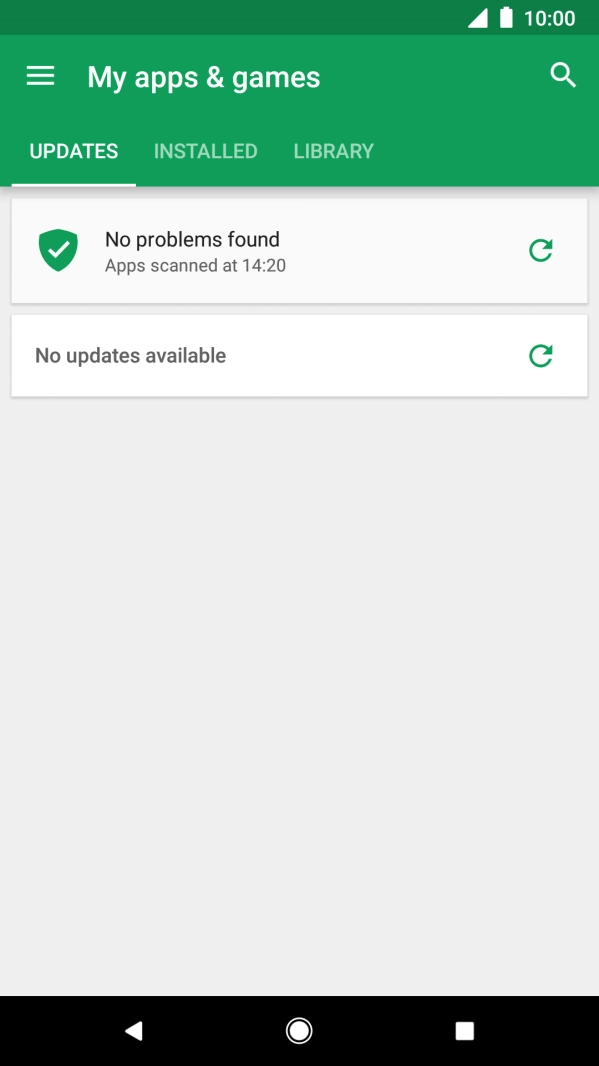Viewport: 599px width, 1066px height.
Task: Select the Updates tab
Action: click(x=73, y=151)
